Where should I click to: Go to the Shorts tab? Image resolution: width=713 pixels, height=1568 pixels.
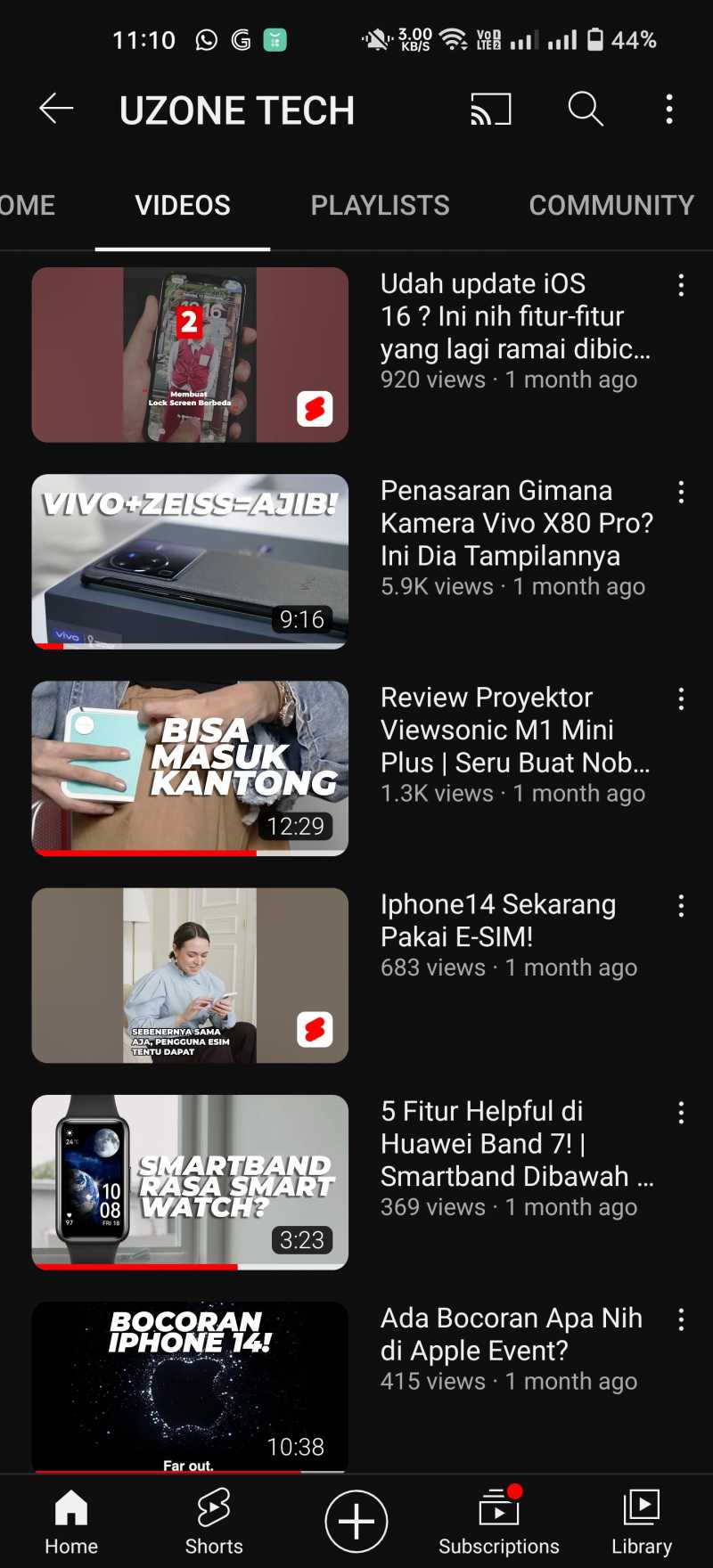[214, 1521]
